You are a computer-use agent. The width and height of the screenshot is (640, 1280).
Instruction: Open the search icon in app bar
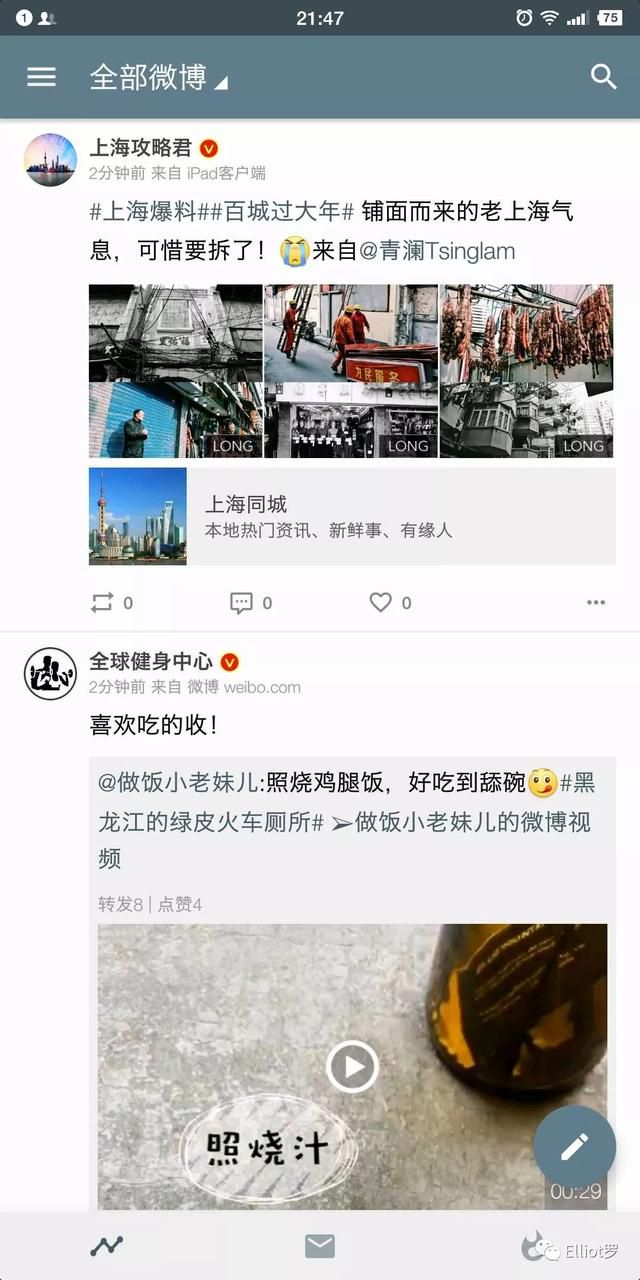point(603,77)
